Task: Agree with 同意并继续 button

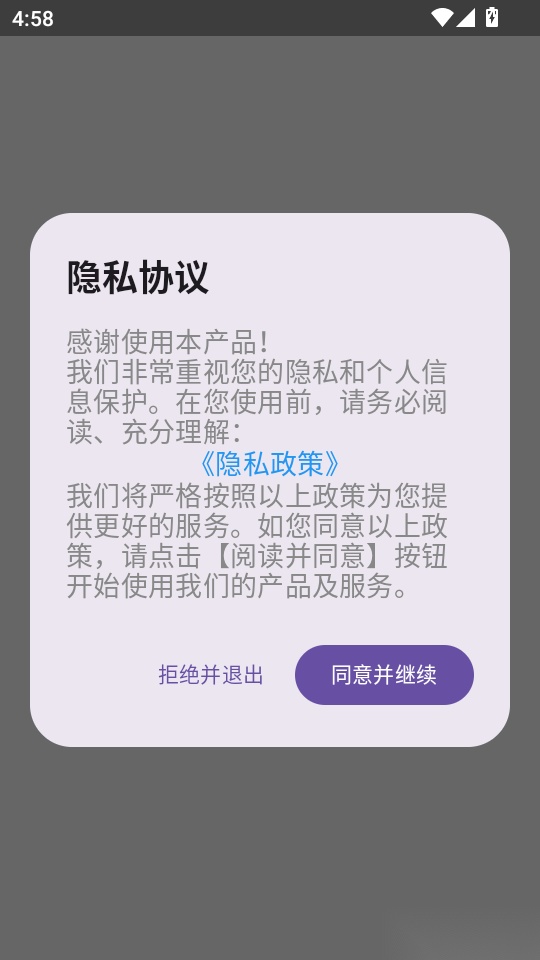Action: point(384,675)
